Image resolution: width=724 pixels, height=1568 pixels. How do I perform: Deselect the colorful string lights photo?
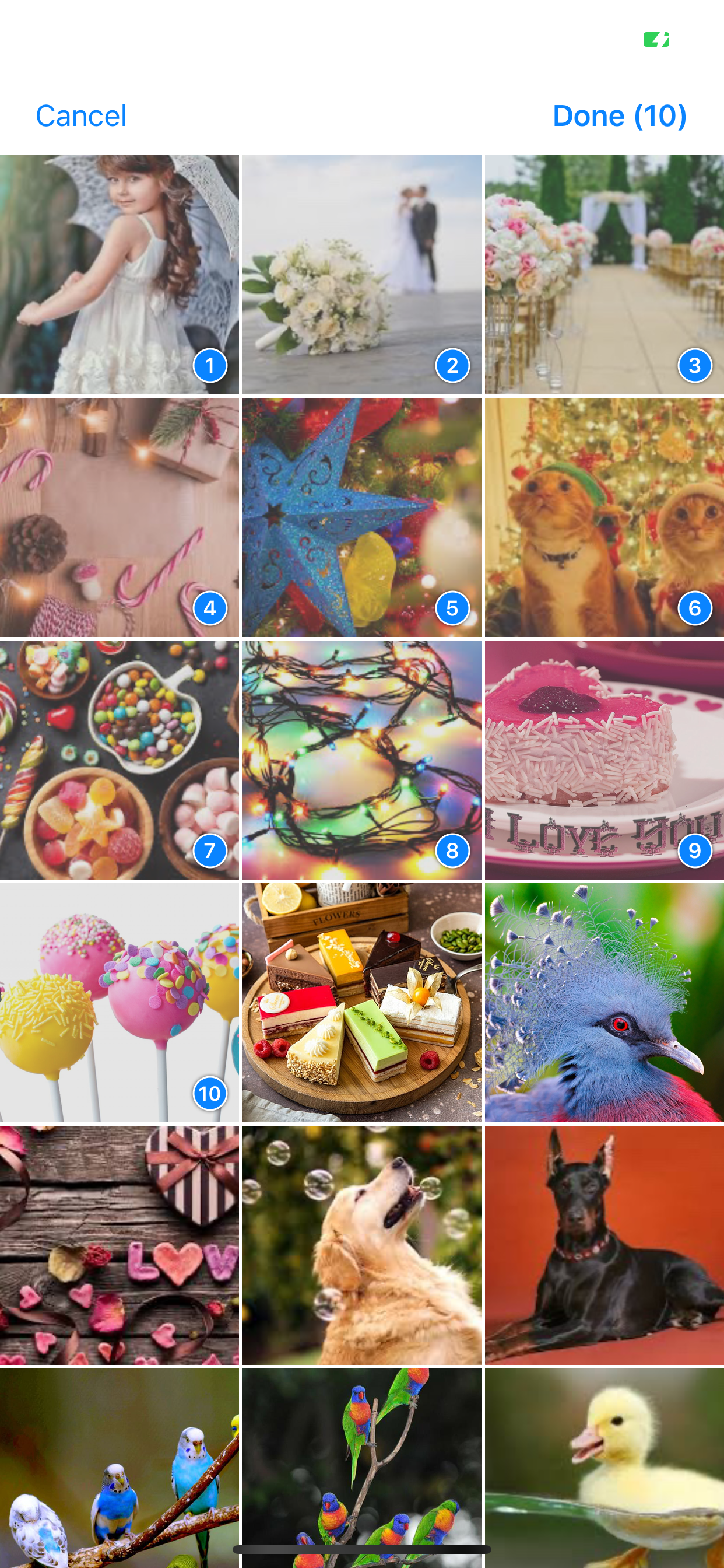pos(361,759)
